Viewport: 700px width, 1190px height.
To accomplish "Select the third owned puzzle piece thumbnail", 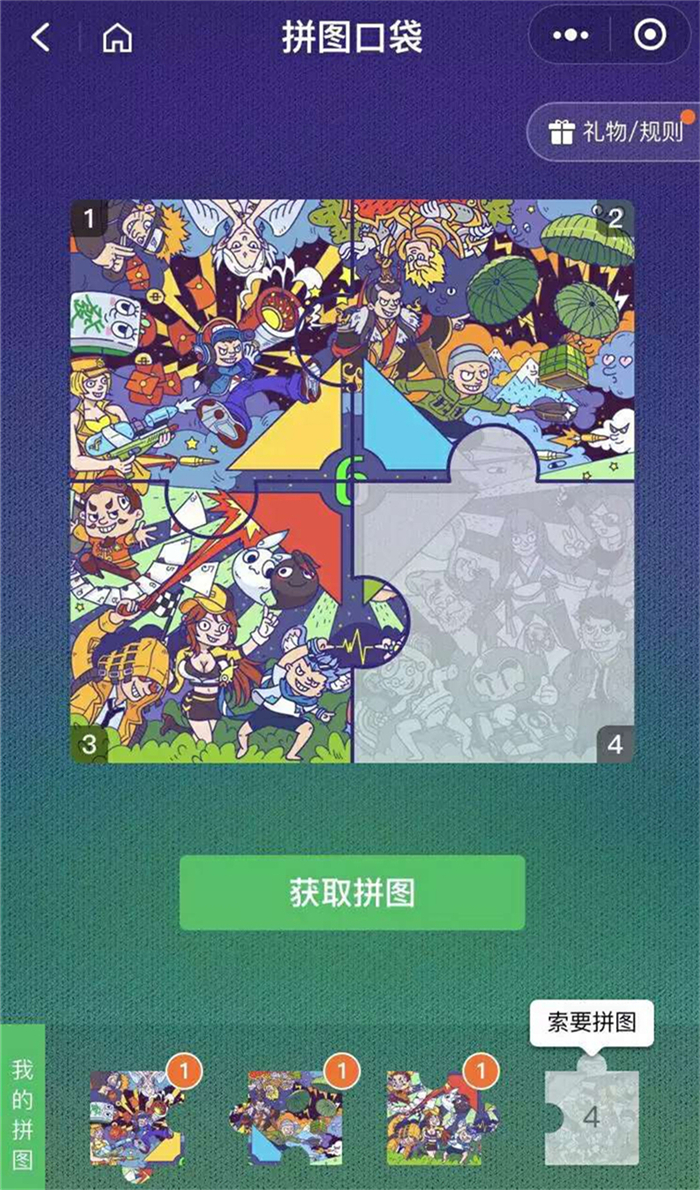I will [x=440, y=1117].
